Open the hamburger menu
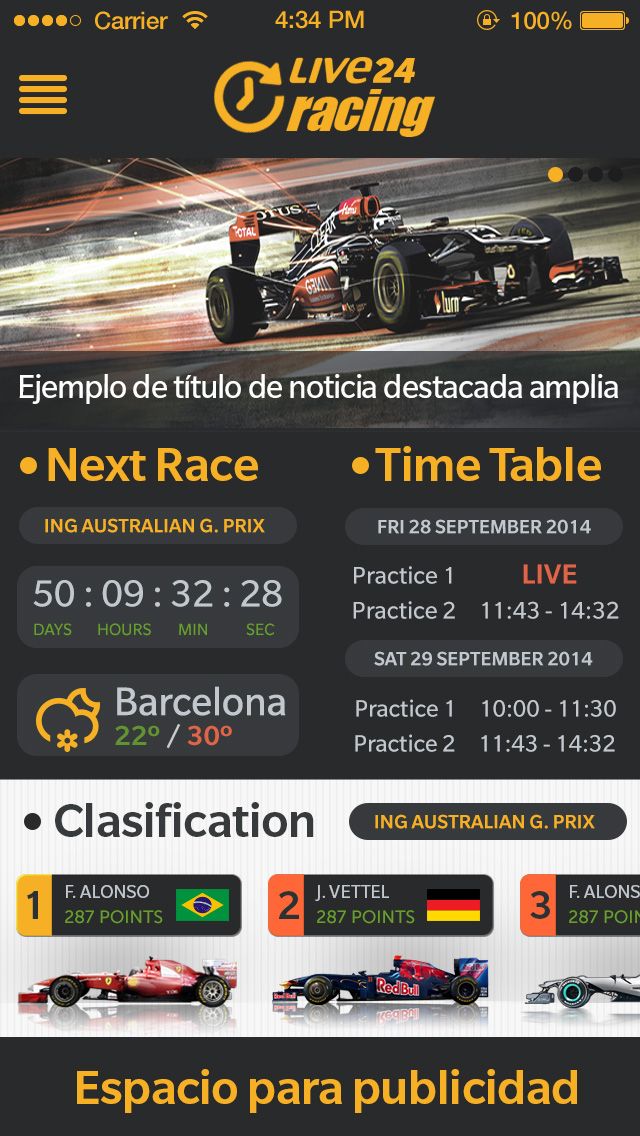The image size is (640, 1136). pyautogui.click(x=43, y=95)
